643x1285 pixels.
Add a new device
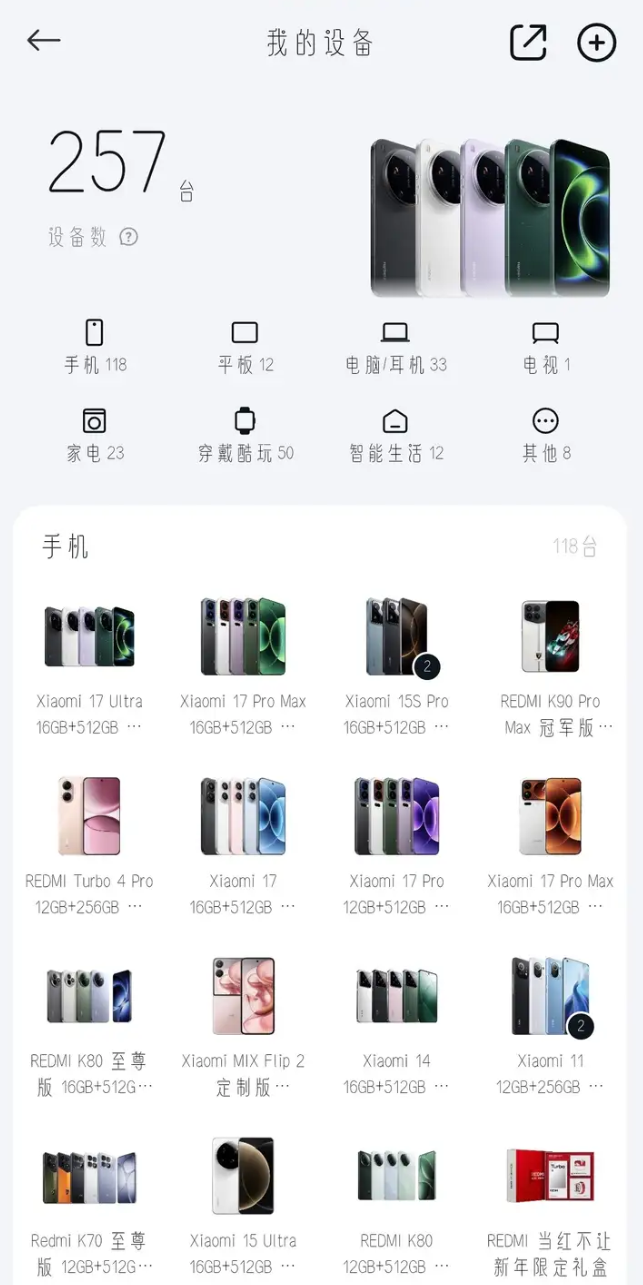coord(596,42)
